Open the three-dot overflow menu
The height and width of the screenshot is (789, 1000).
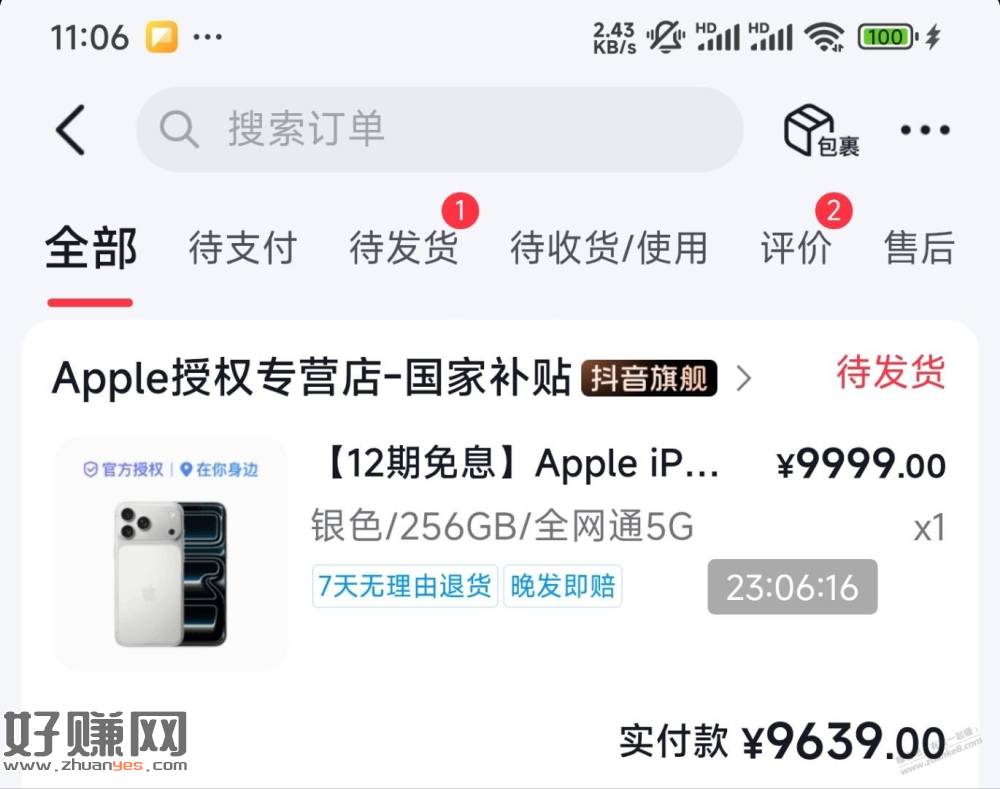click(925, 130)
